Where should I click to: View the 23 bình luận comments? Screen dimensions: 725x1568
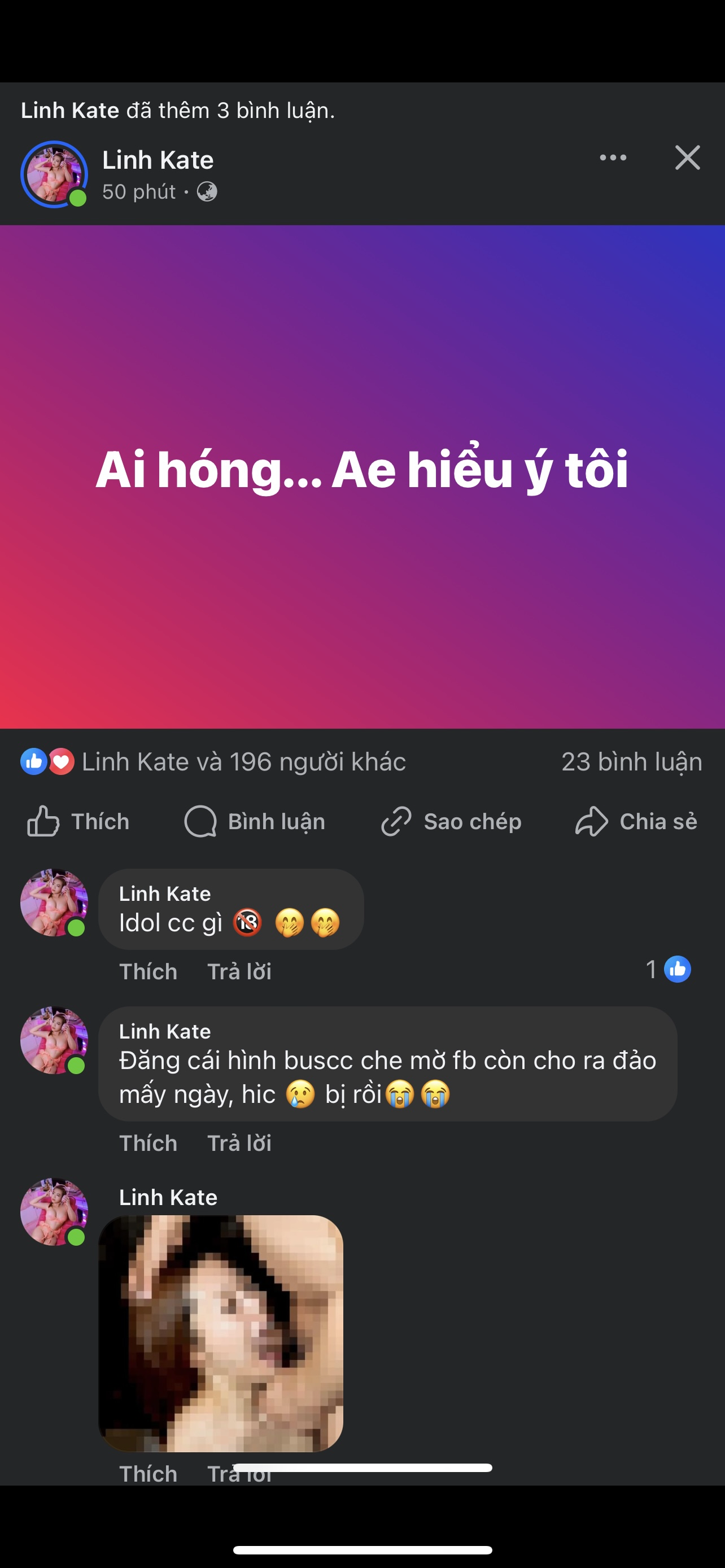tap(631, 761)
